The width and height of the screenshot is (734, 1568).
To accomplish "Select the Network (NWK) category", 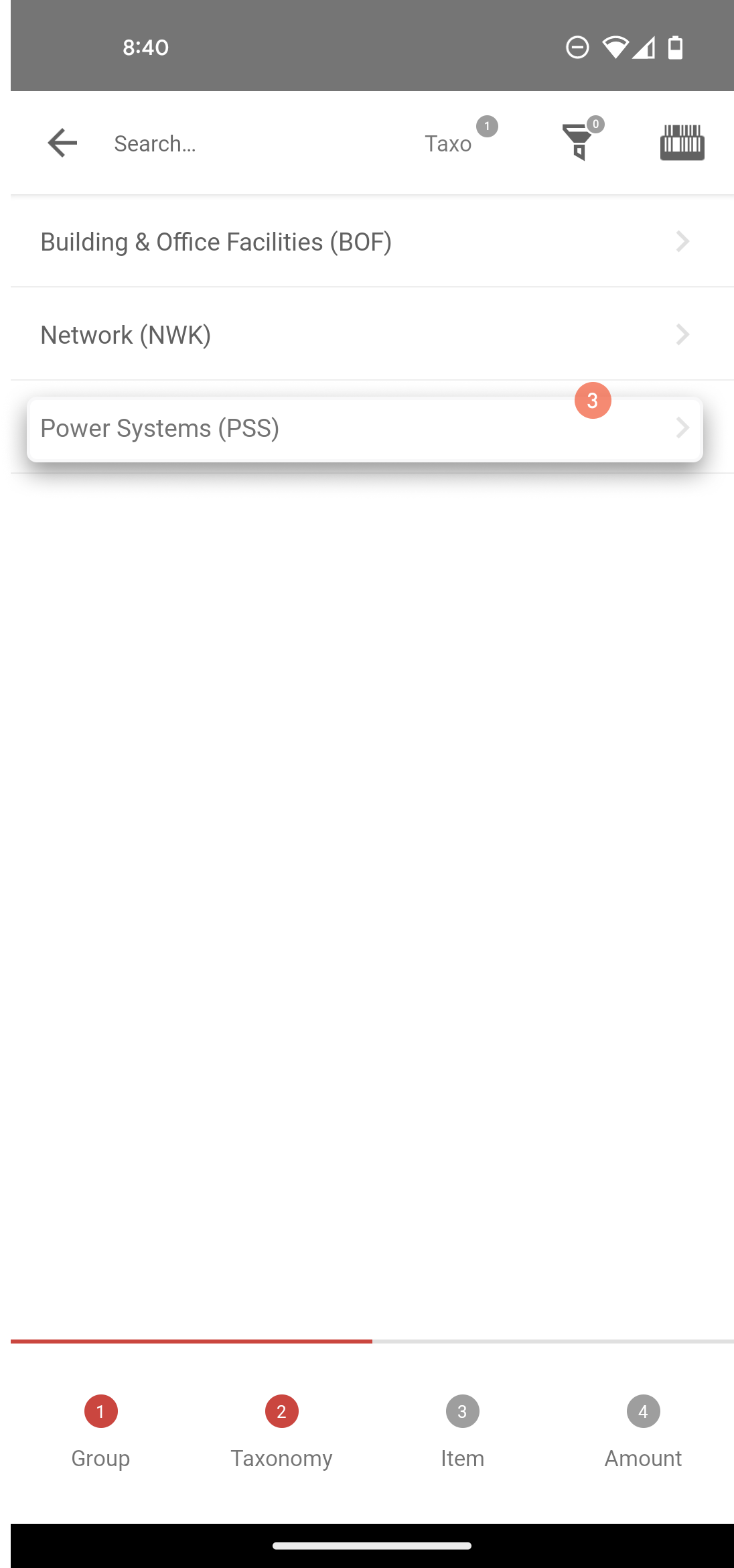I will pos(372,334).
